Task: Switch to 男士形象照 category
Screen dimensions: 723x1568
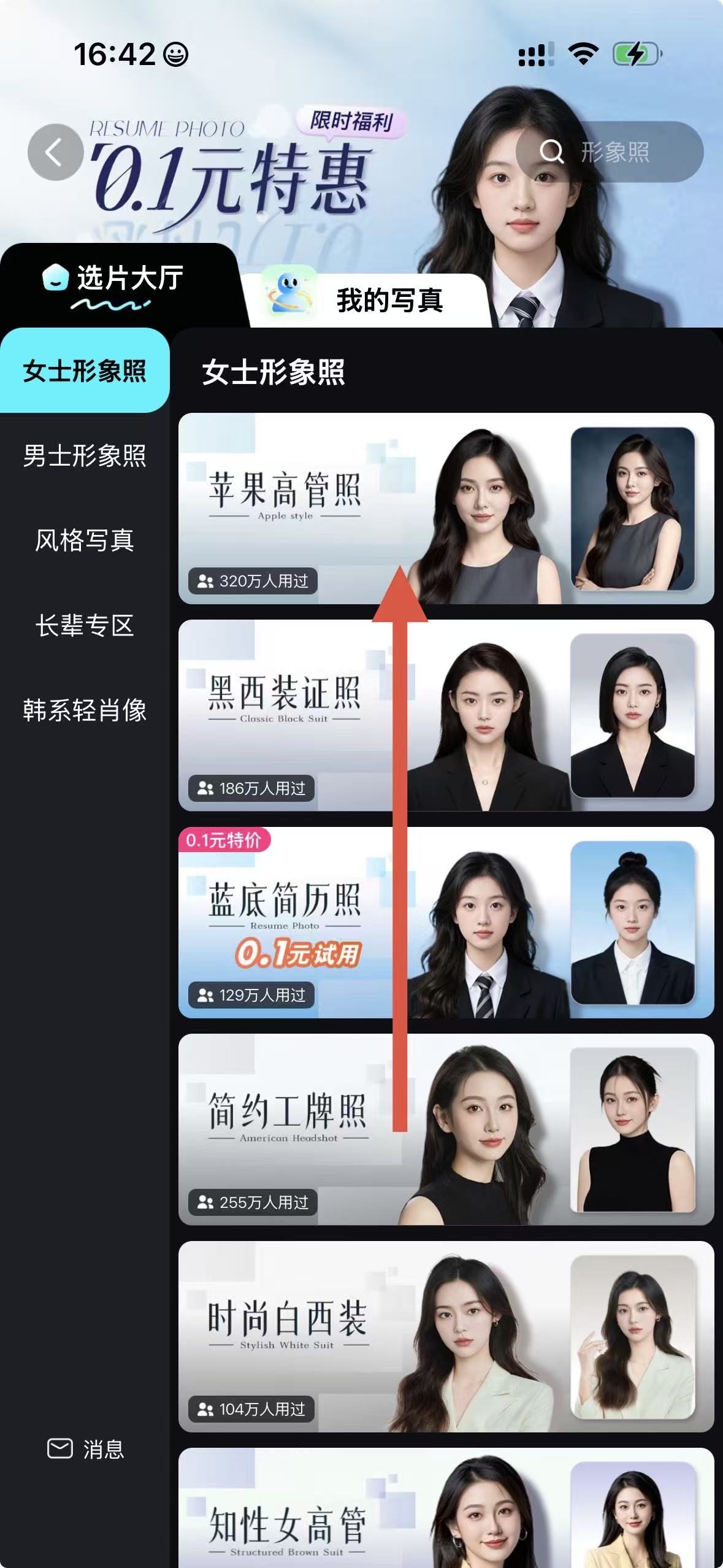Action: (x=85, y=456)
